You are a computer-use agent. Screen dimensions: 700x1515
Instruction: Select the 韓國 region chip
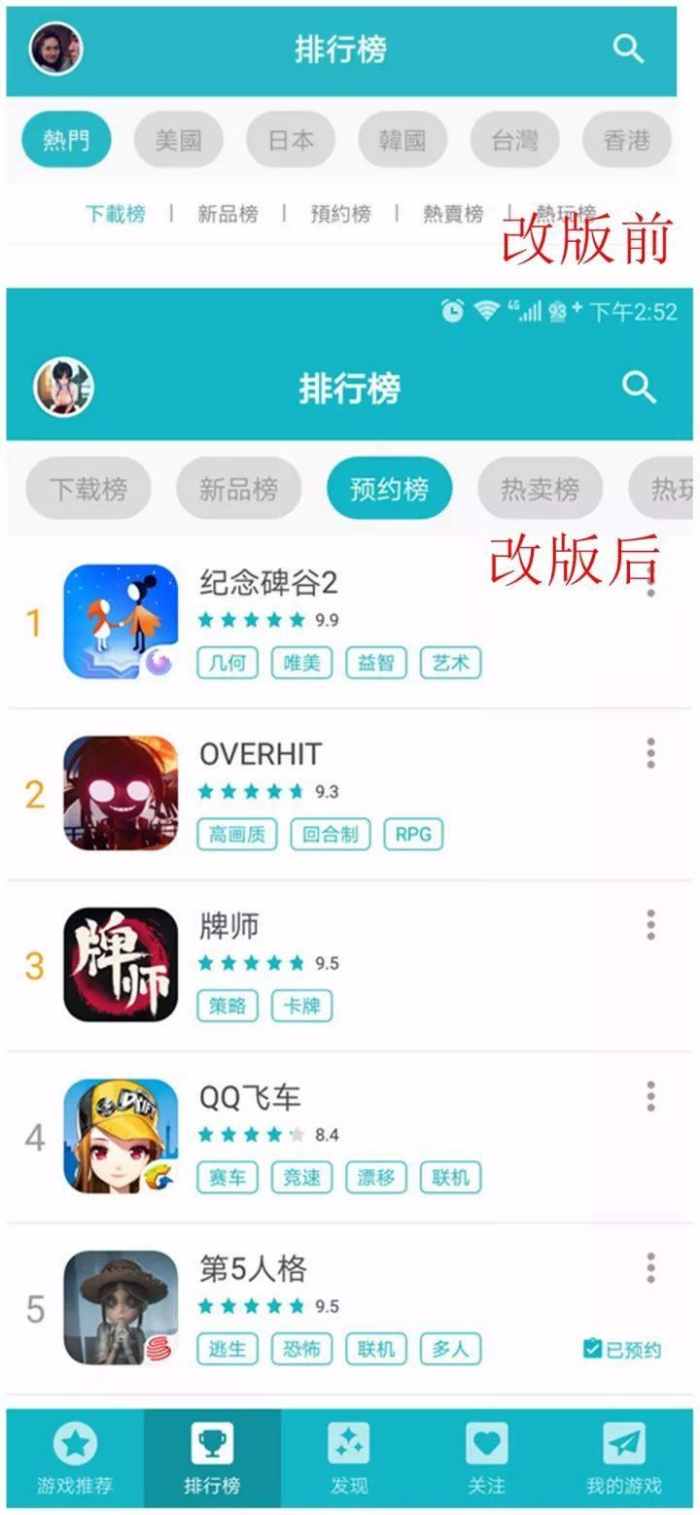tap(403, 139)
